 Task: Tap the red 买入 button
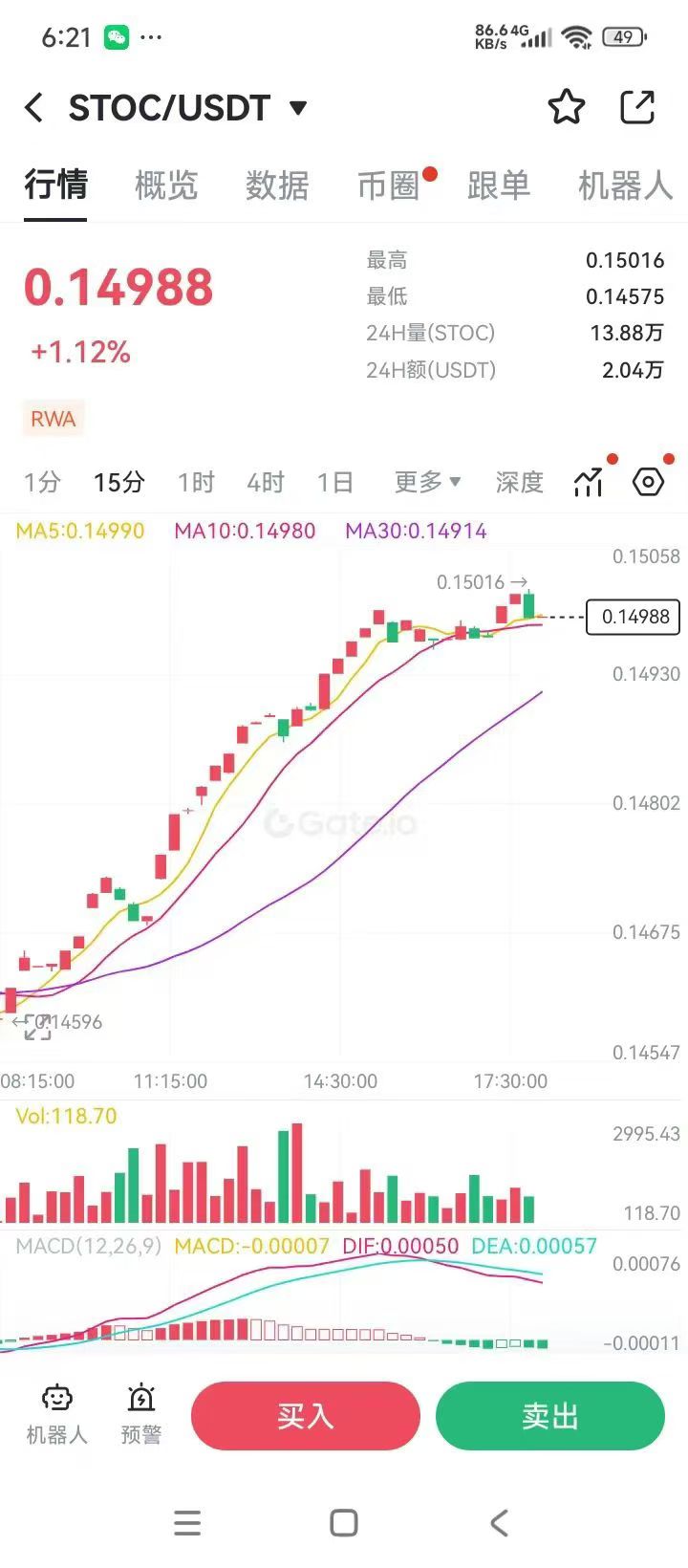point(306,1416)
